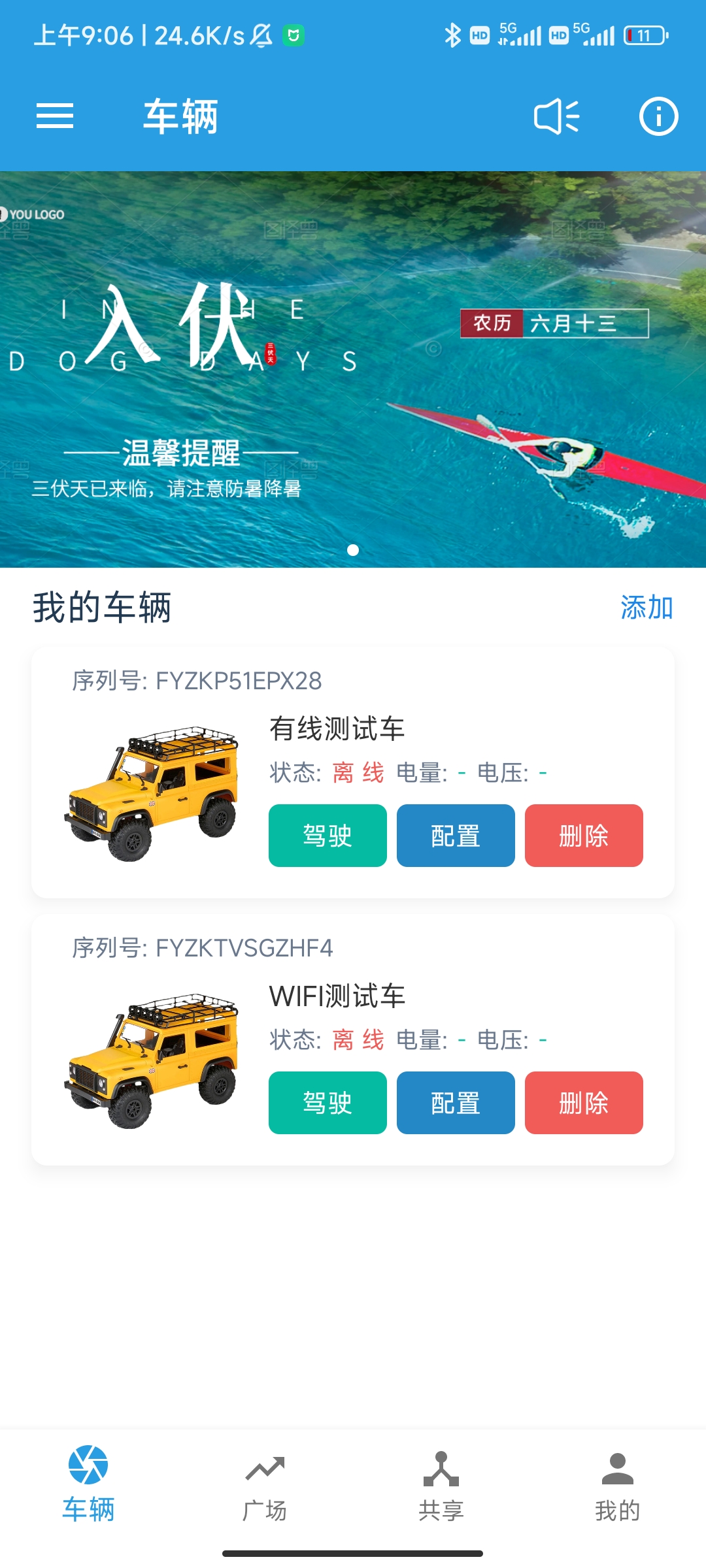Image resolution: width=706 pixels, height=1568 pixels.
Task: Go to the 共享 tab
Action: 441,1484
